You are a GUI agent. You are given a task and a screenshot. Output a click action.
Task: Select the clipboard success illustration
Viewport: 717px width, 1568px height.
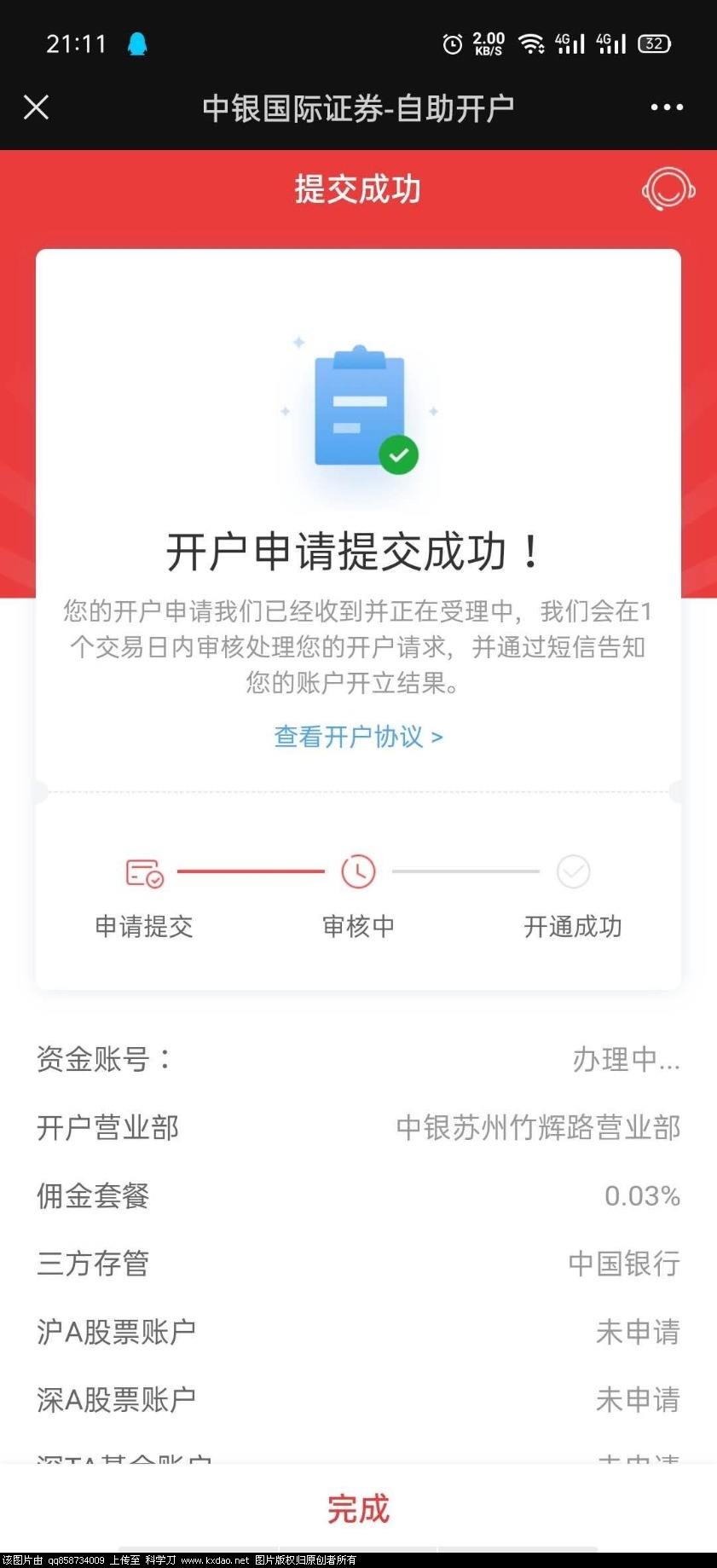[x=358, y=409]
